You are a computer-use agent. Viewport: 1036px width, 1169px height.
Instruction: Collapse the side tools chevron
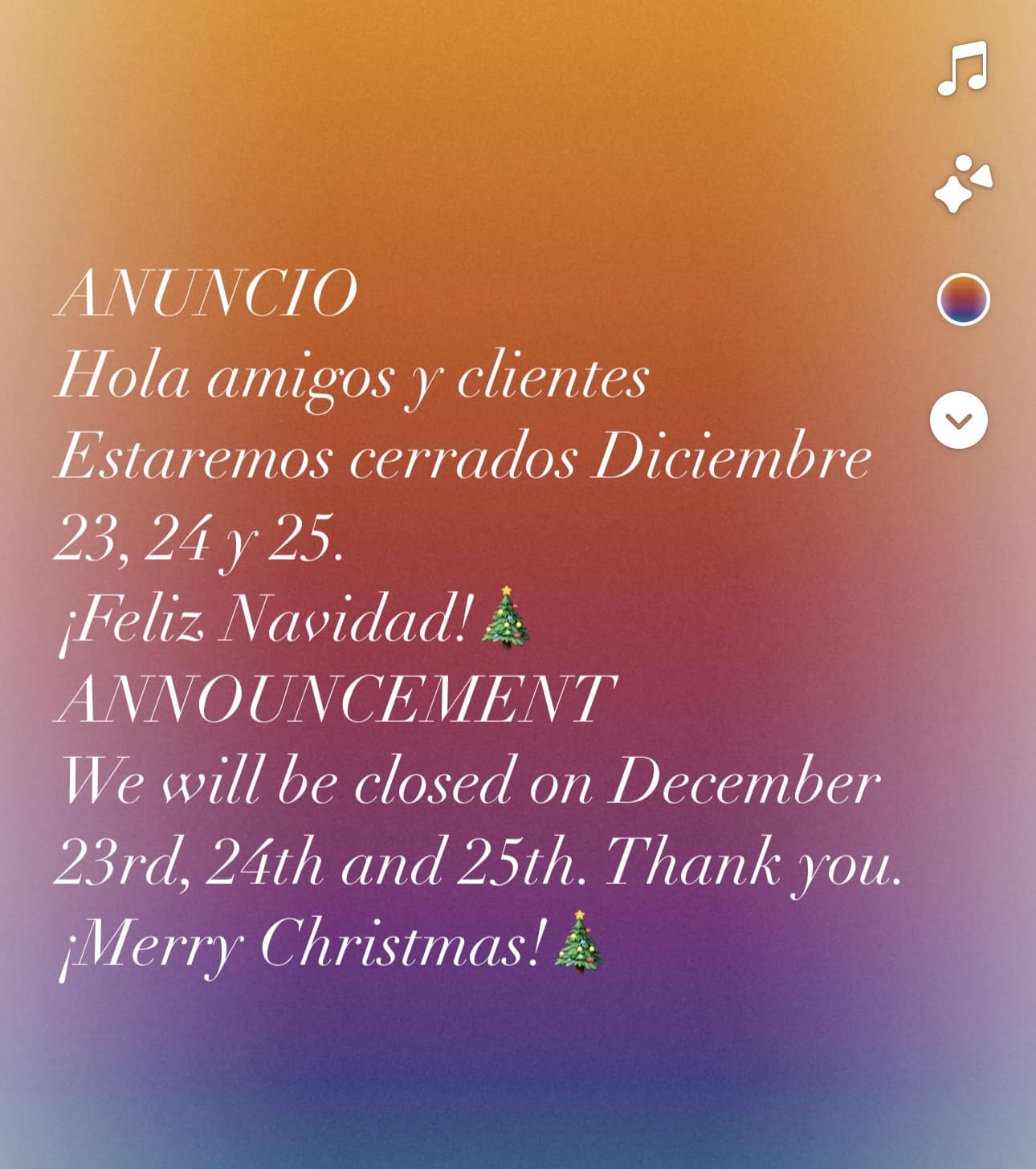[x=959, y=420]
